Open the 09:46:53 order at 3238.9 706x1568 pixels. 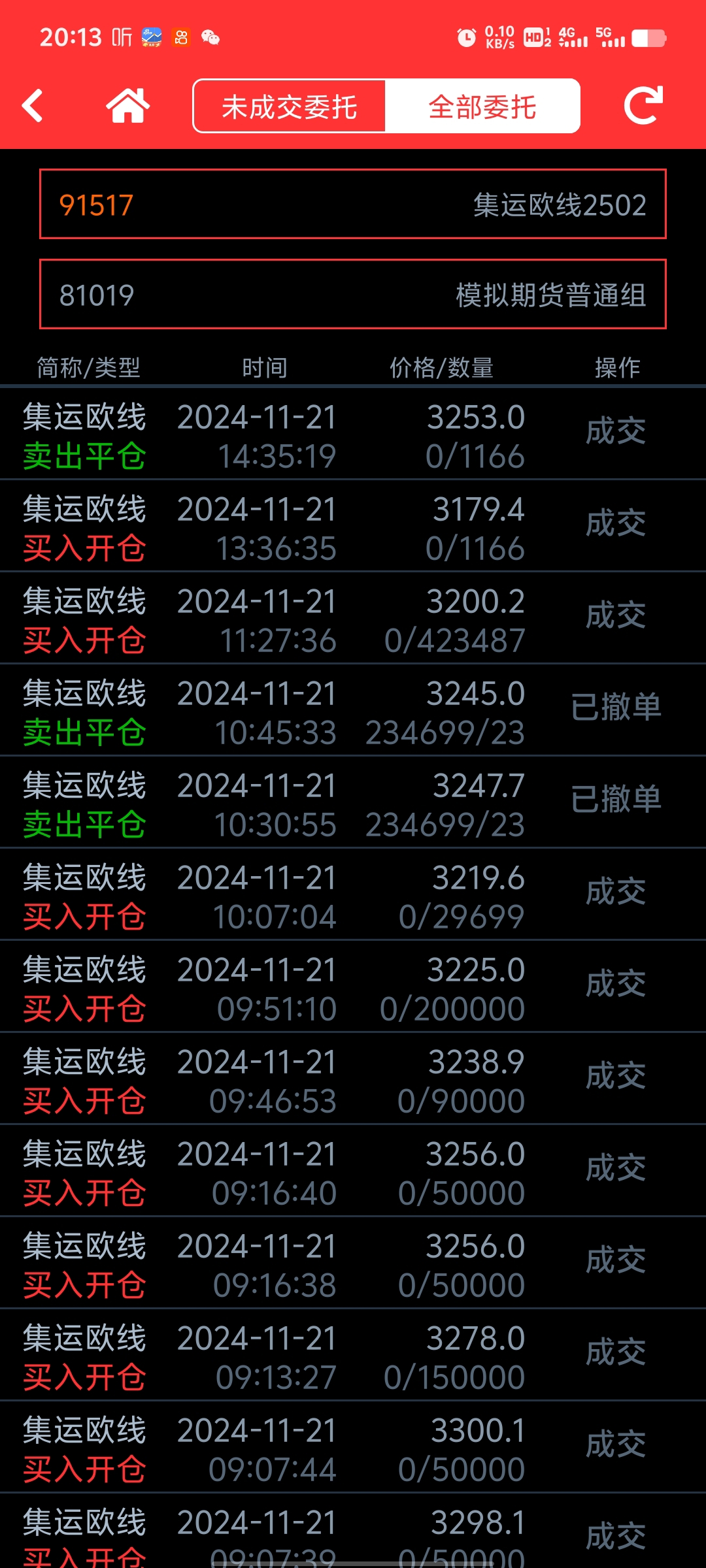point(353,1080)
